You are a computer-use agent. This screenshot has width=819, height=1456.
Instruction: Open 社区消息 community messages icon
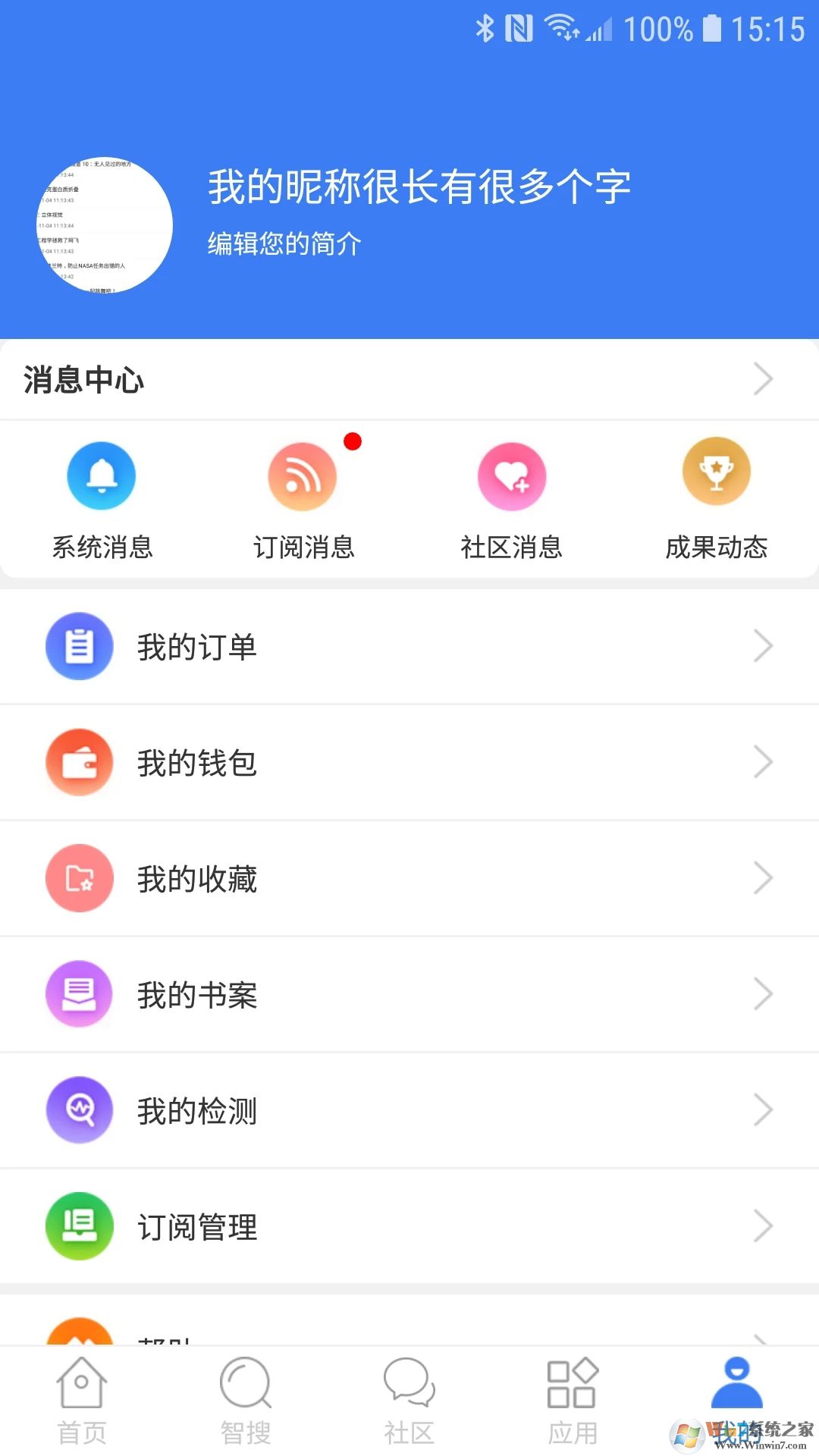[x=511, y=475]
